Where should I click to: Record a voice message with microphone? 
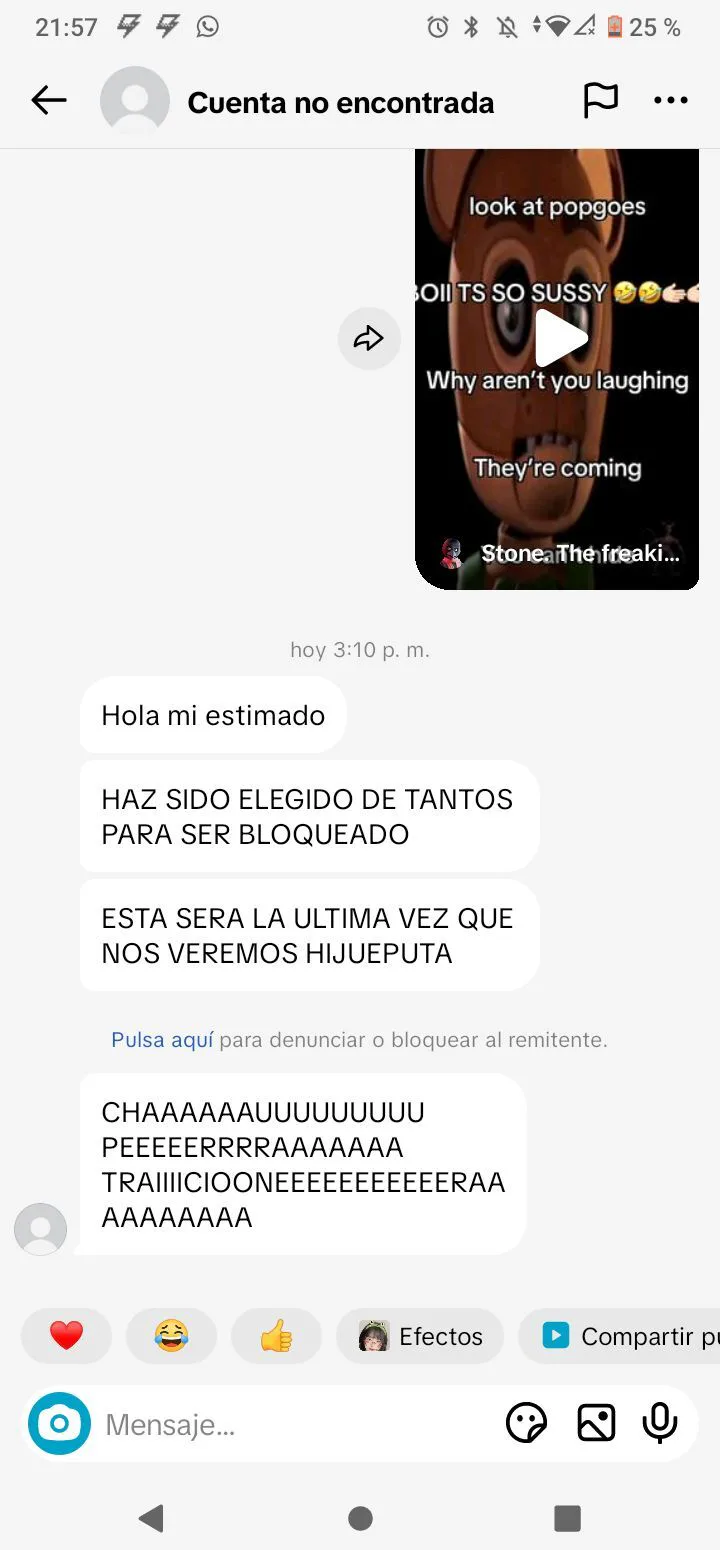pos(660,1423)
